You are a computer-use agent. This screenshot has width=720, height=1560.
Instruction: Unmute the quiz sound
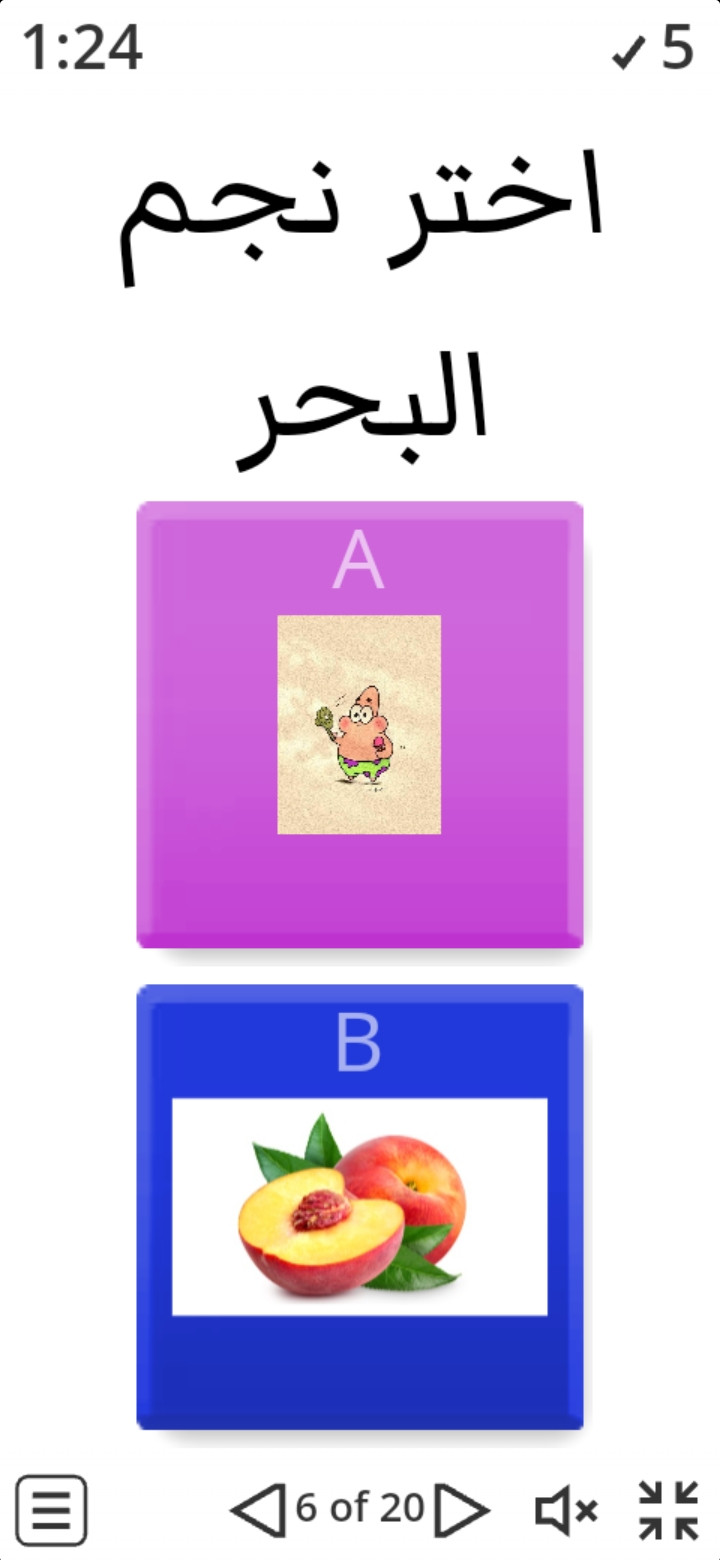[x=566, y=1510]
